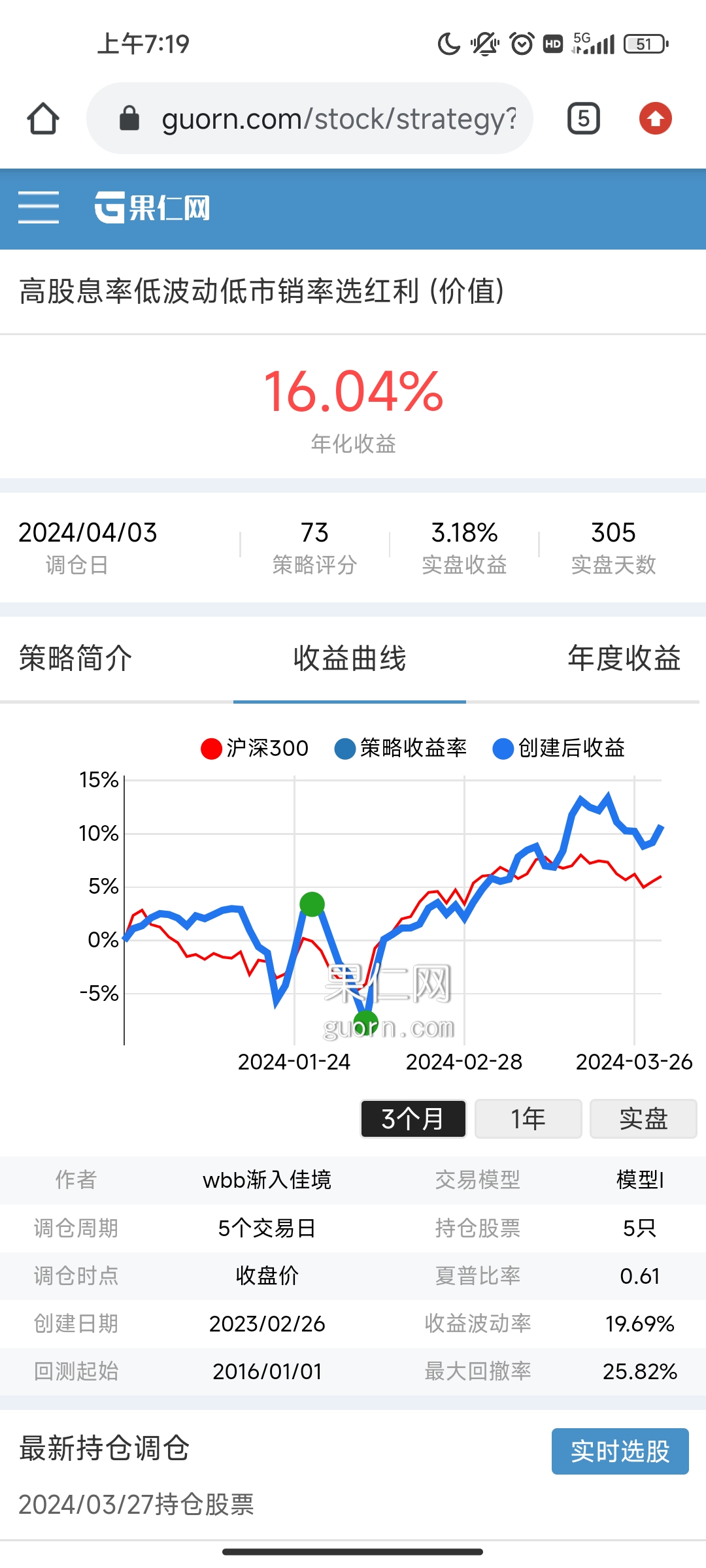Open the hamburger drawer menu

tap(39, 208)
